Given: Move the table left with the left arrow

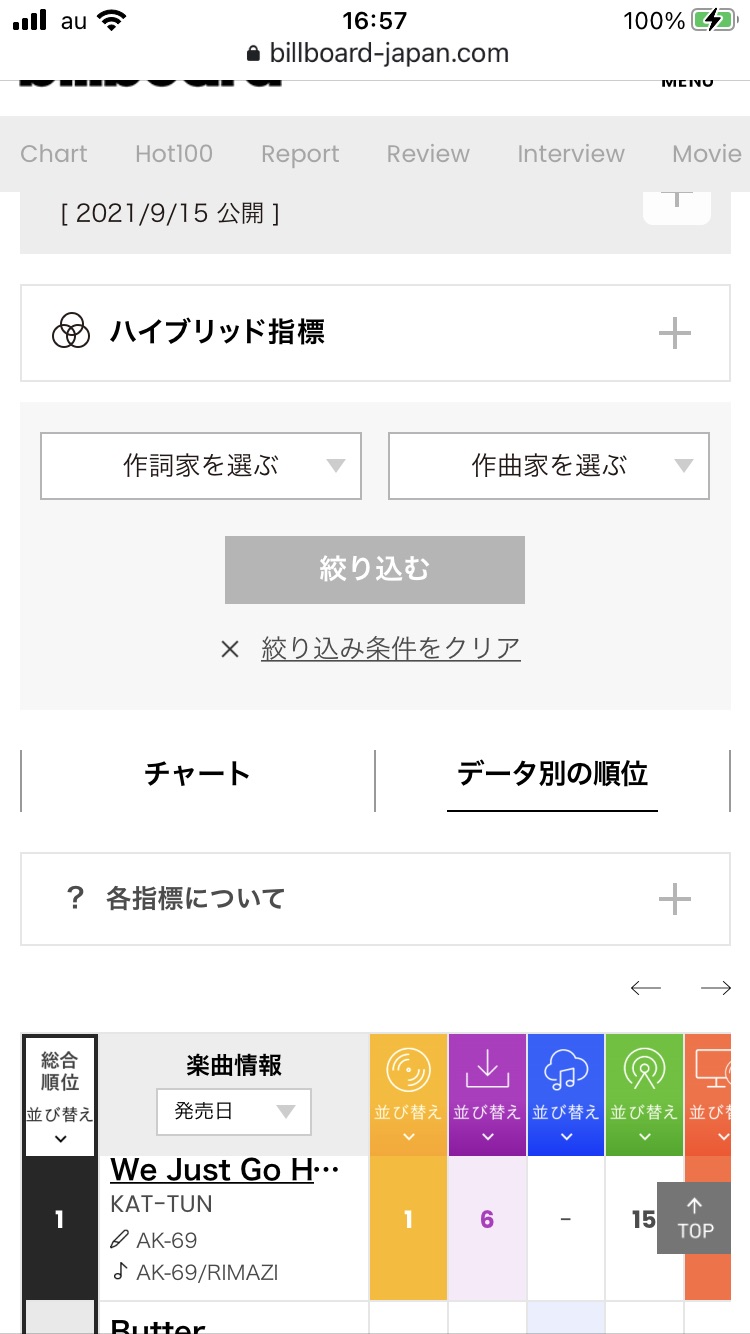Looking at the screenshot, I should coord(646,988).
